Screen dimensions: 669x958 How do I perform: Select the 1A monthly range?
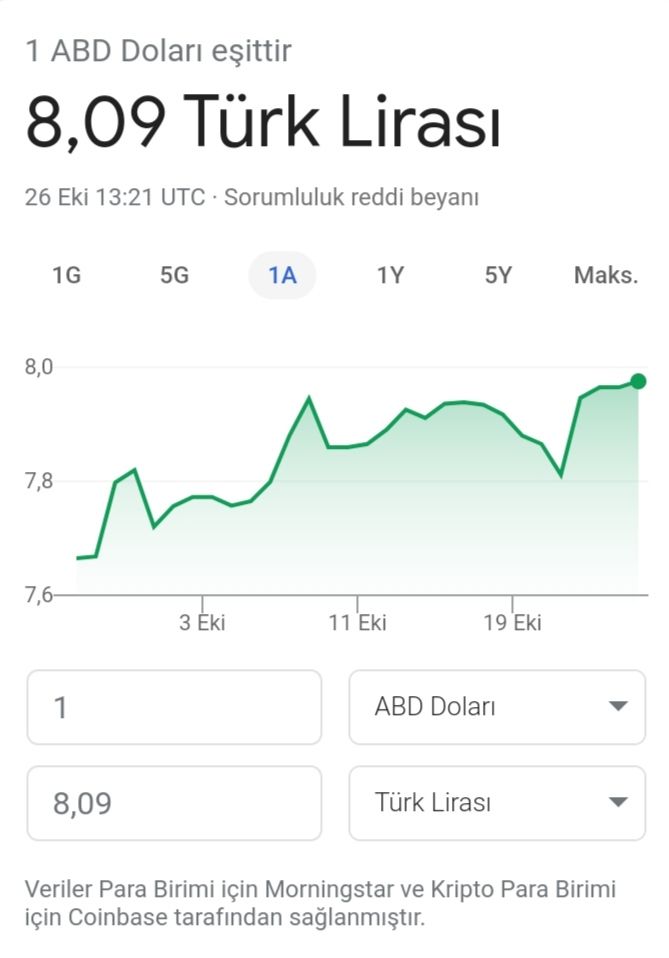pyautogui.click(x=282, y=276)
